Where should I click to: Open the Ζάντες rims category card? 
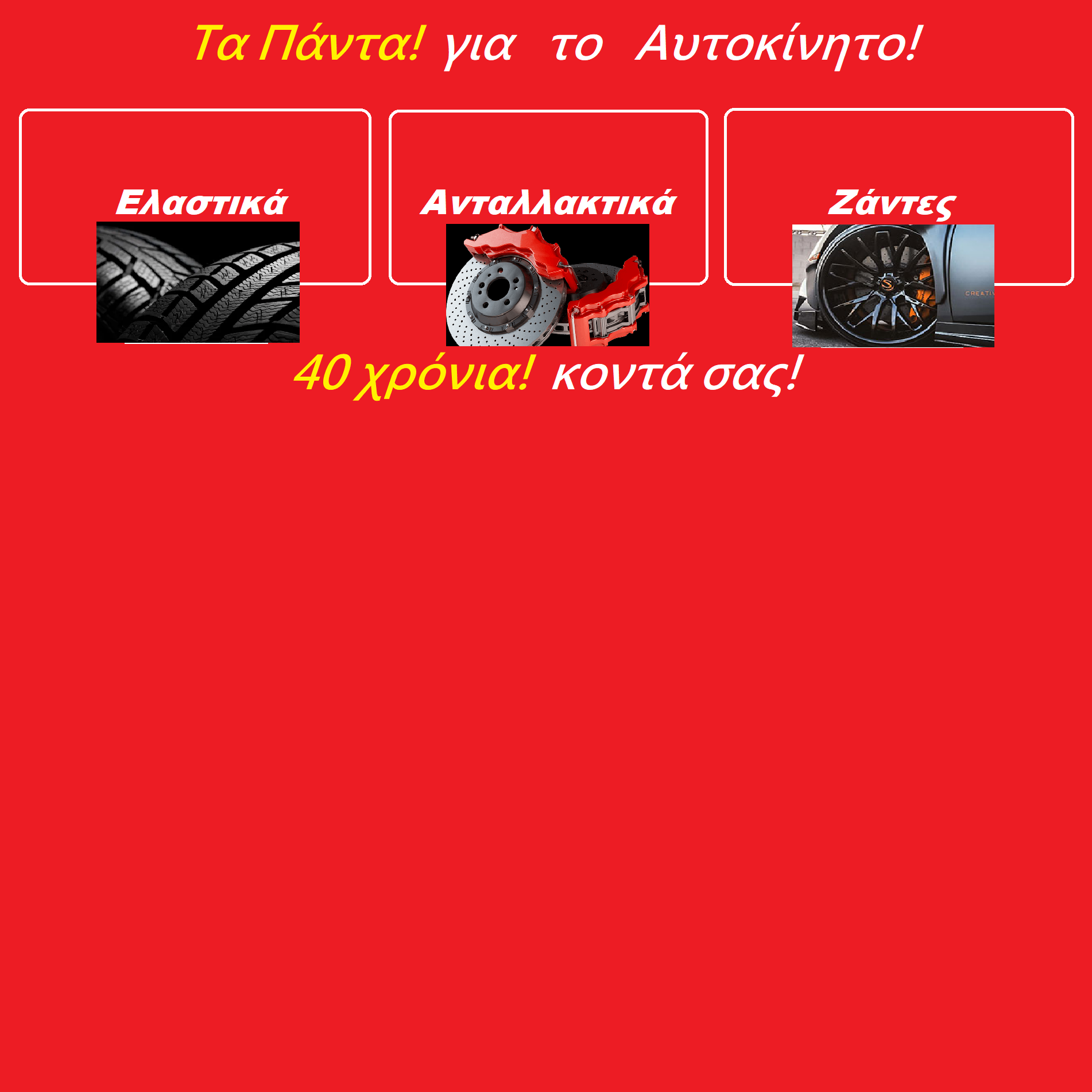tap(899, 197)
